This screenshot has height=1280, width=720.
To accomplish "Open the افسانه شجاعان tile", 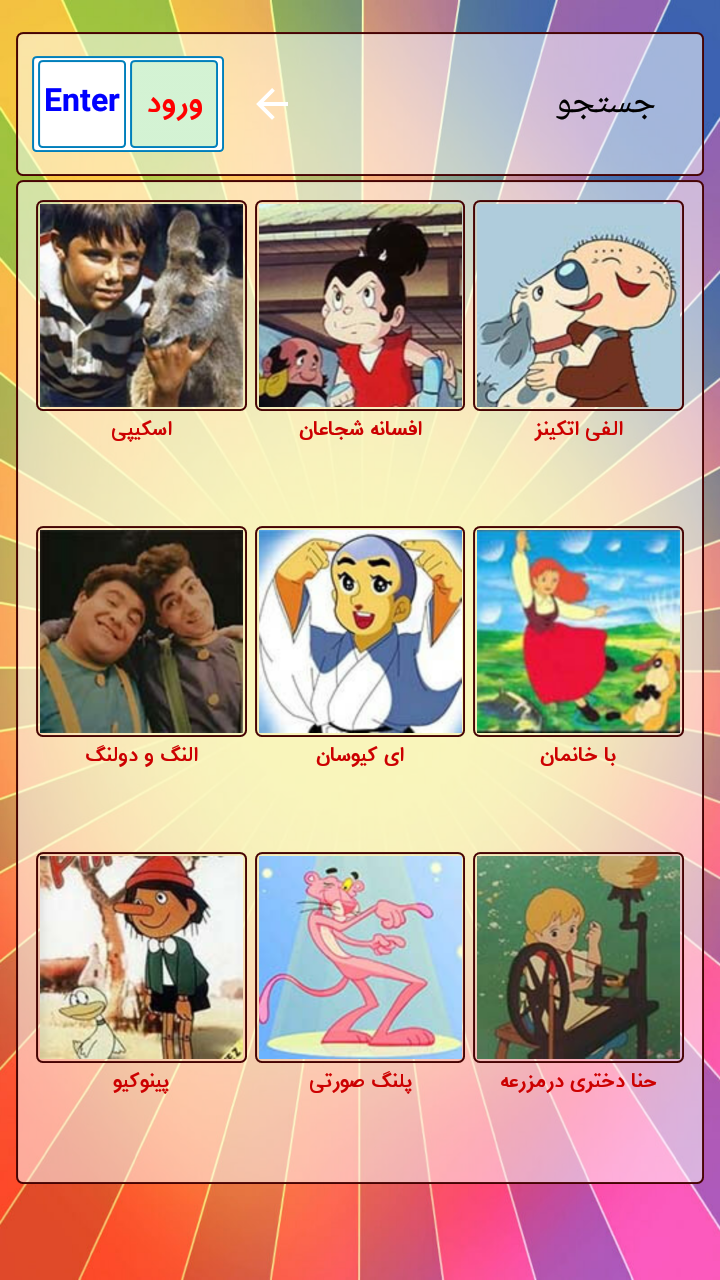I will coord(360,306).
